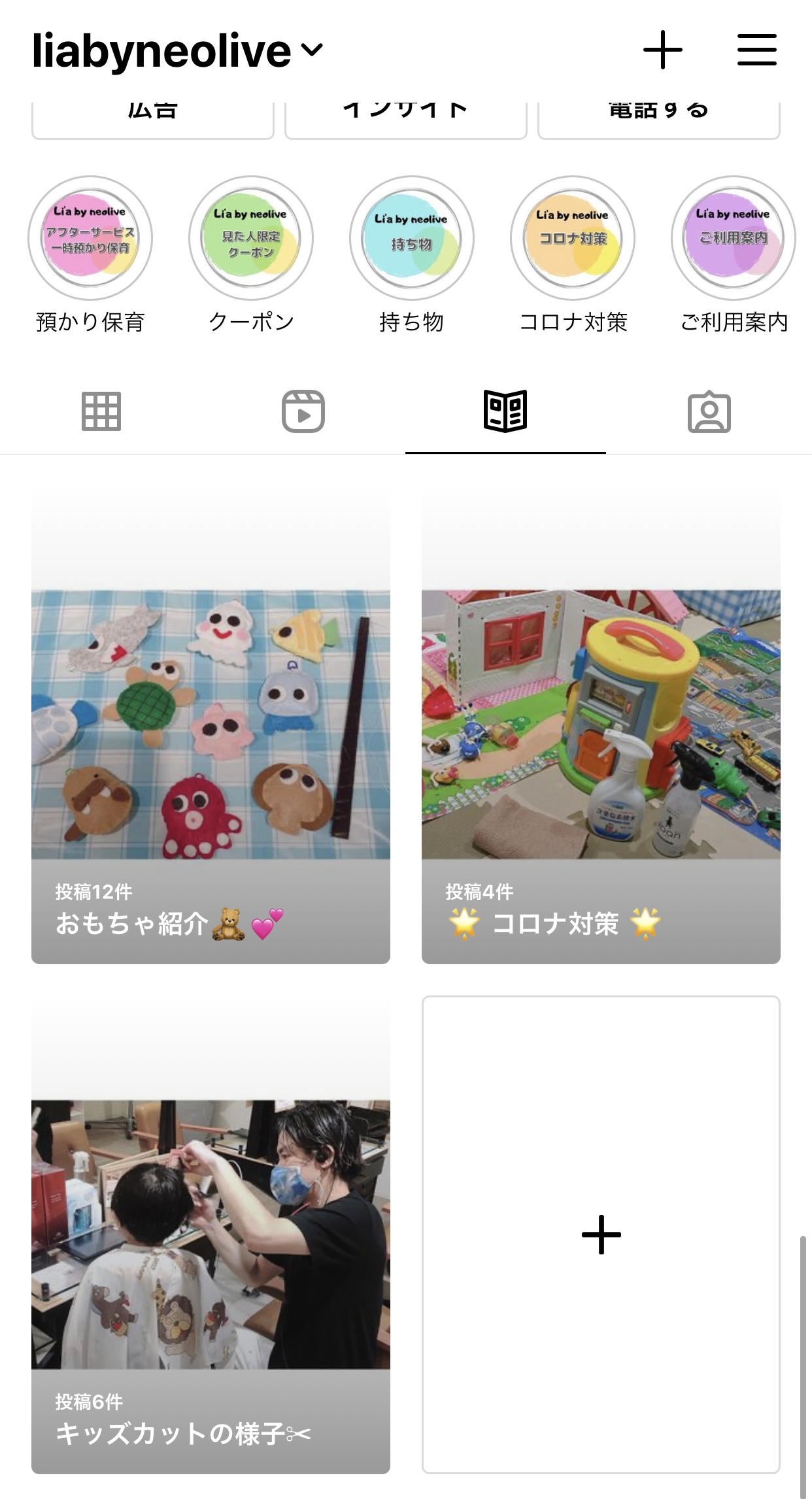
Task: Open the クーポン story highlight
Action: pos(251,238)
